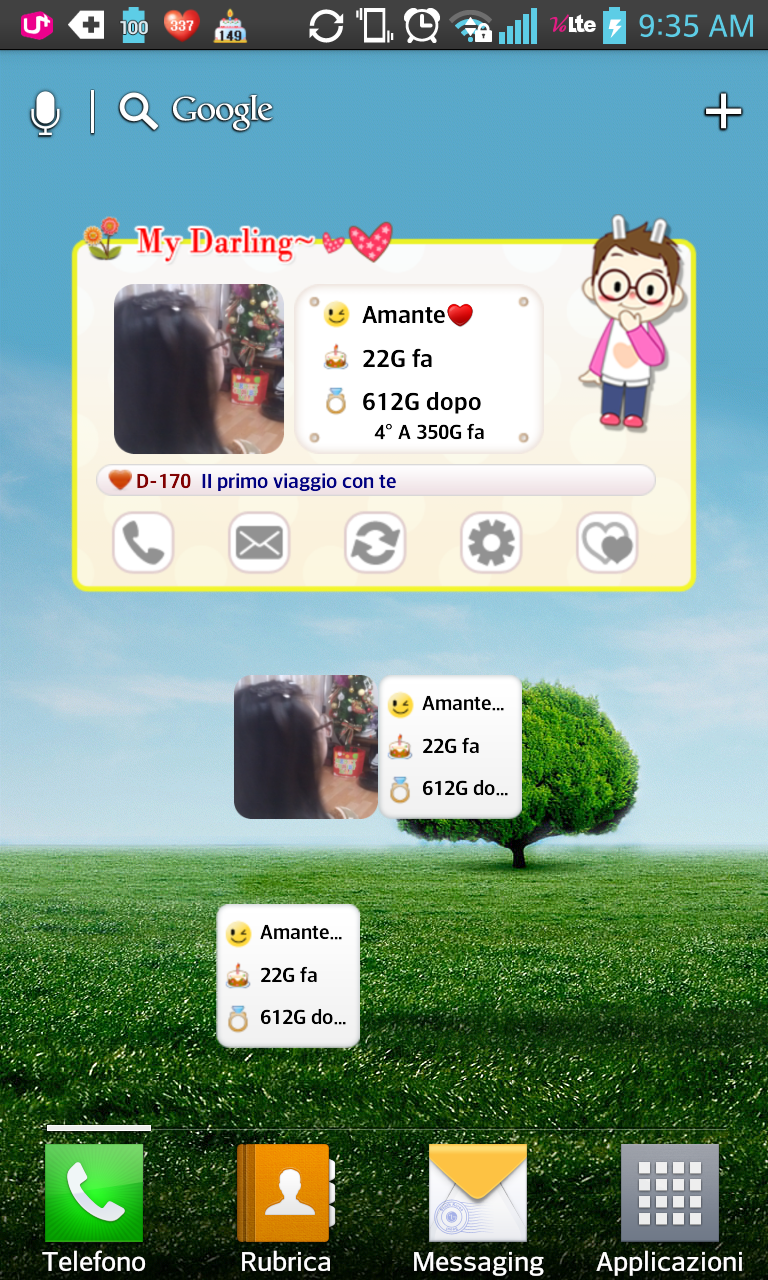Open the Rubrica contacts app
The height and width of the screenshot is (1280, 768).
[x=285, y=1195]
